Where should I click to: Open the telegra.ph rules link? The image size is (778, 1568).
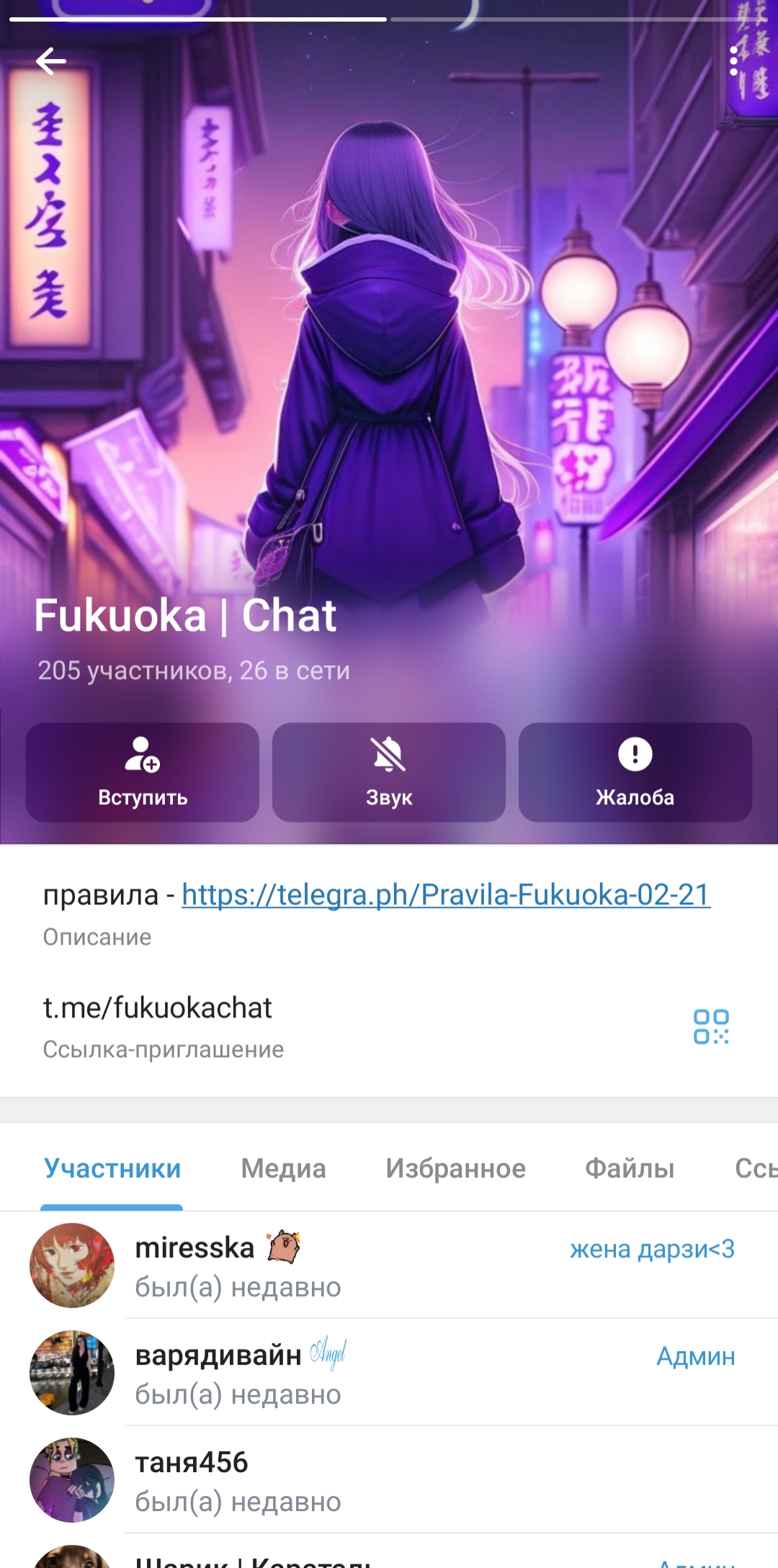446,894
